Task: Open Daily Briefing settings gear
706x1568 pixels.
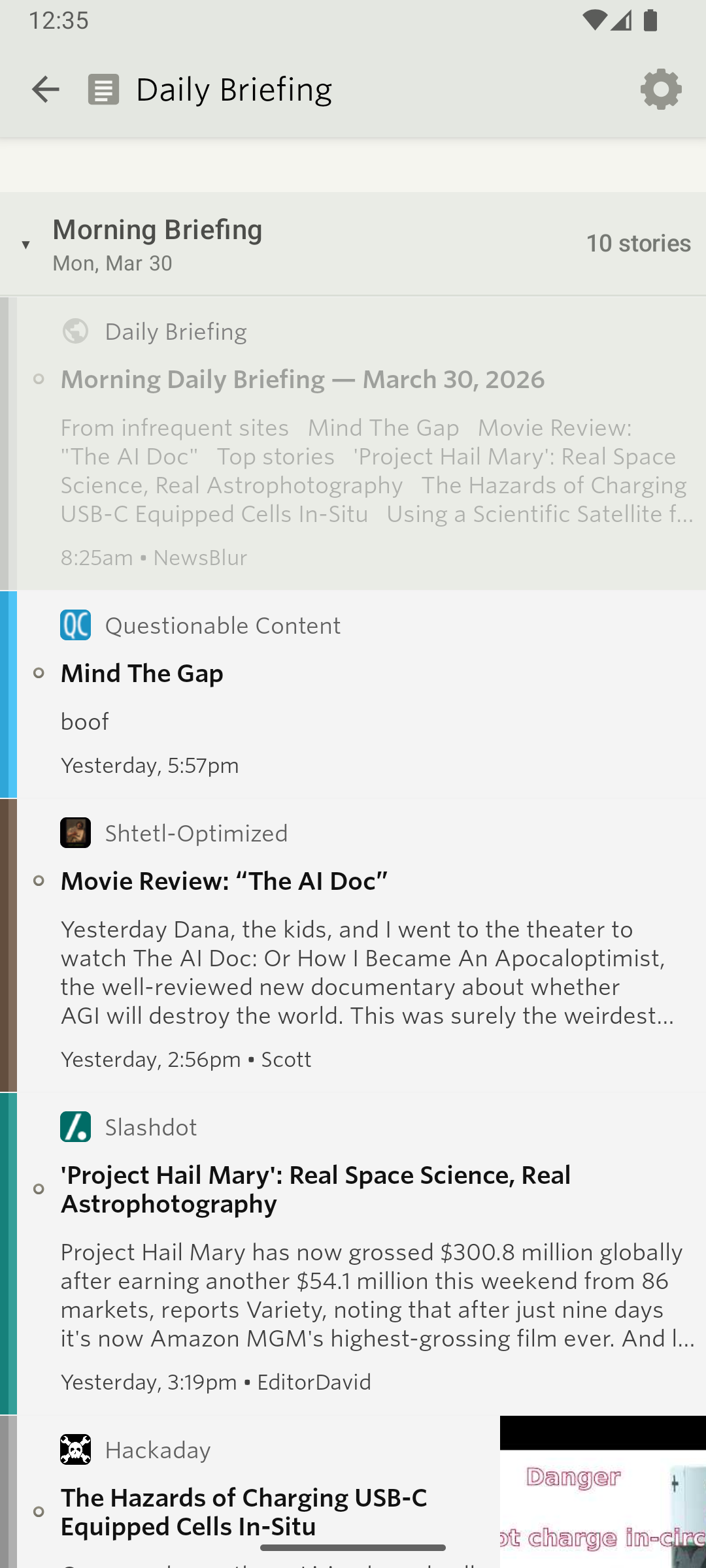Action: point(660,90)
